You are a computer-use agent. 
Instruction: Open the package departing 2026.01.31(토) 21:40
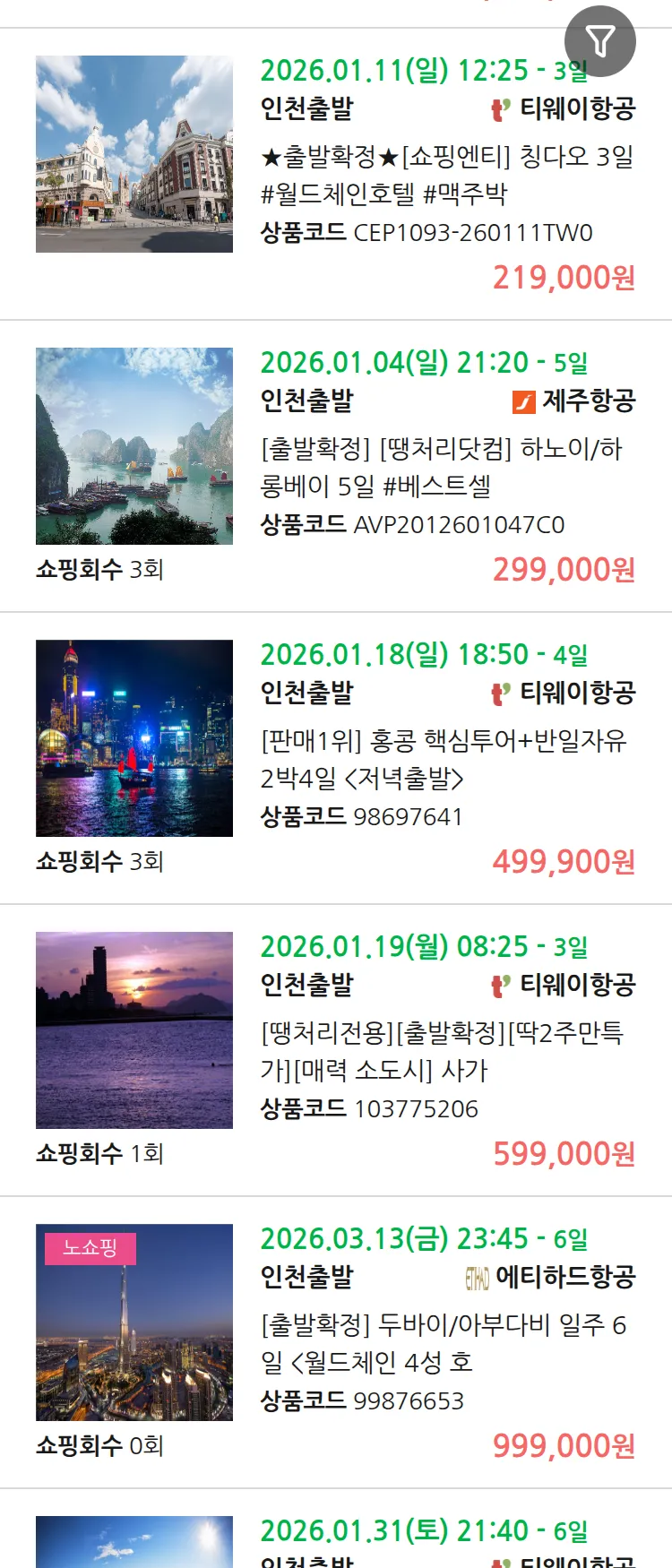point(424,1531)
